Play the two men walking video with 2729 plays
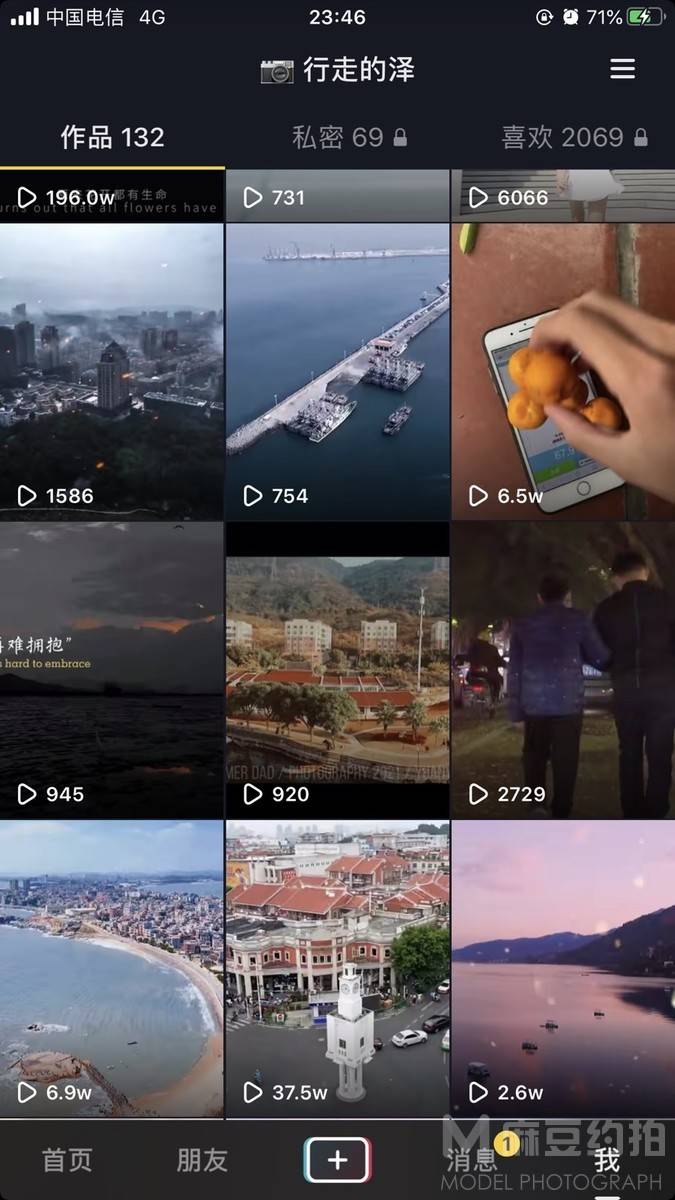Screen dimensions: 675x1200 (563, 668)
